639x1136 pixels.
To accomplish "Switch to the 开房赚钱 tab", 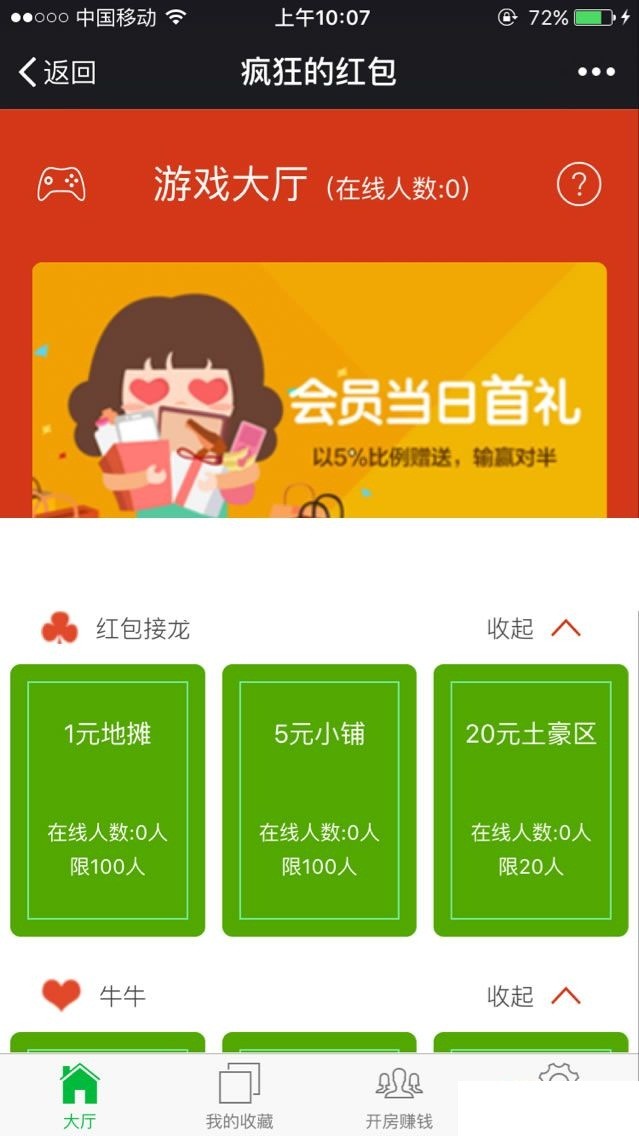I will (x=398, y=1096).
